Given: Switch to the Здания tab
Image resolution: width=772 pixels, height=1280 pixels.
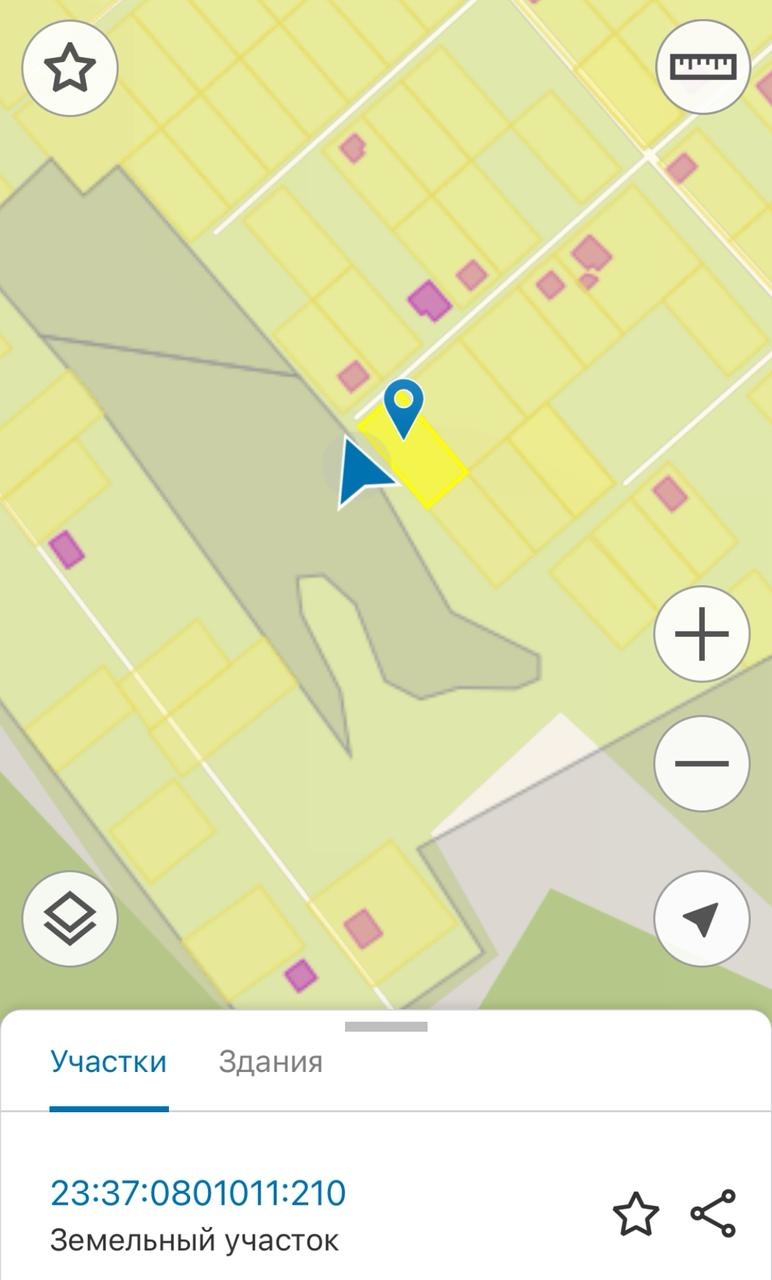Looking at the screenshot, I should click(x=270, y=1061).
